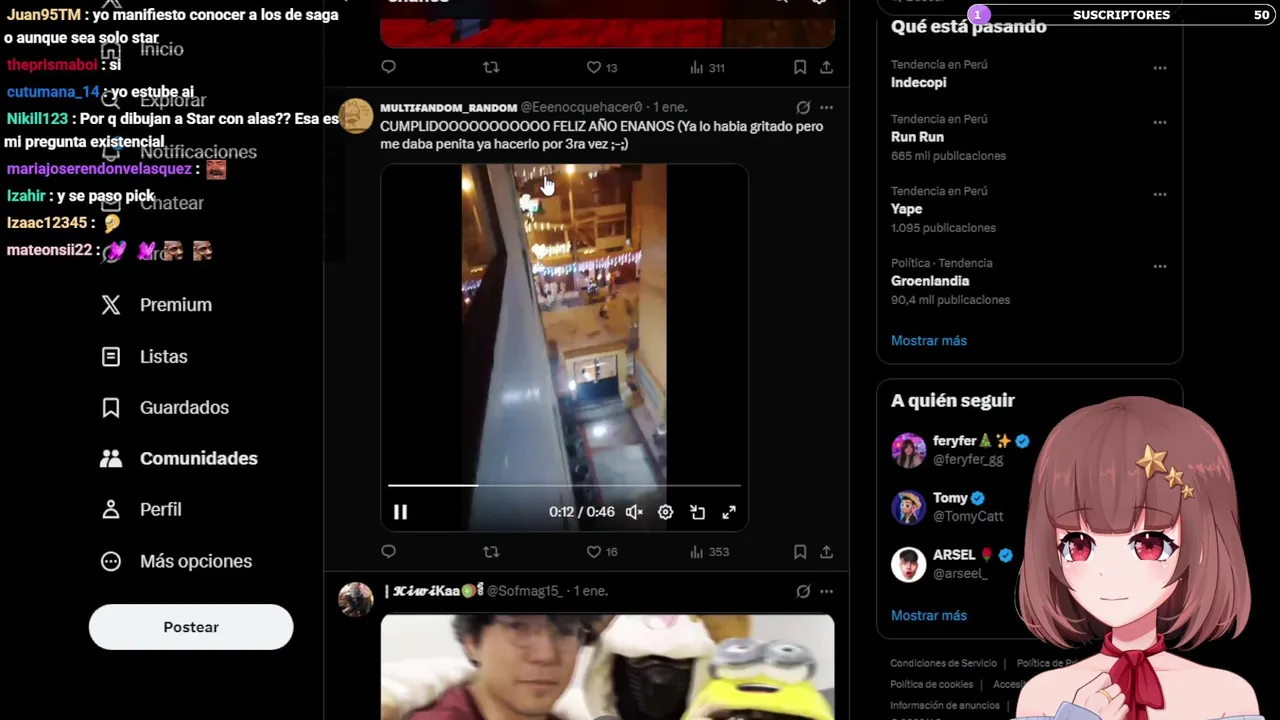Like the MULTIFANDOM_RANDOM post

click(x=594, y=552)
